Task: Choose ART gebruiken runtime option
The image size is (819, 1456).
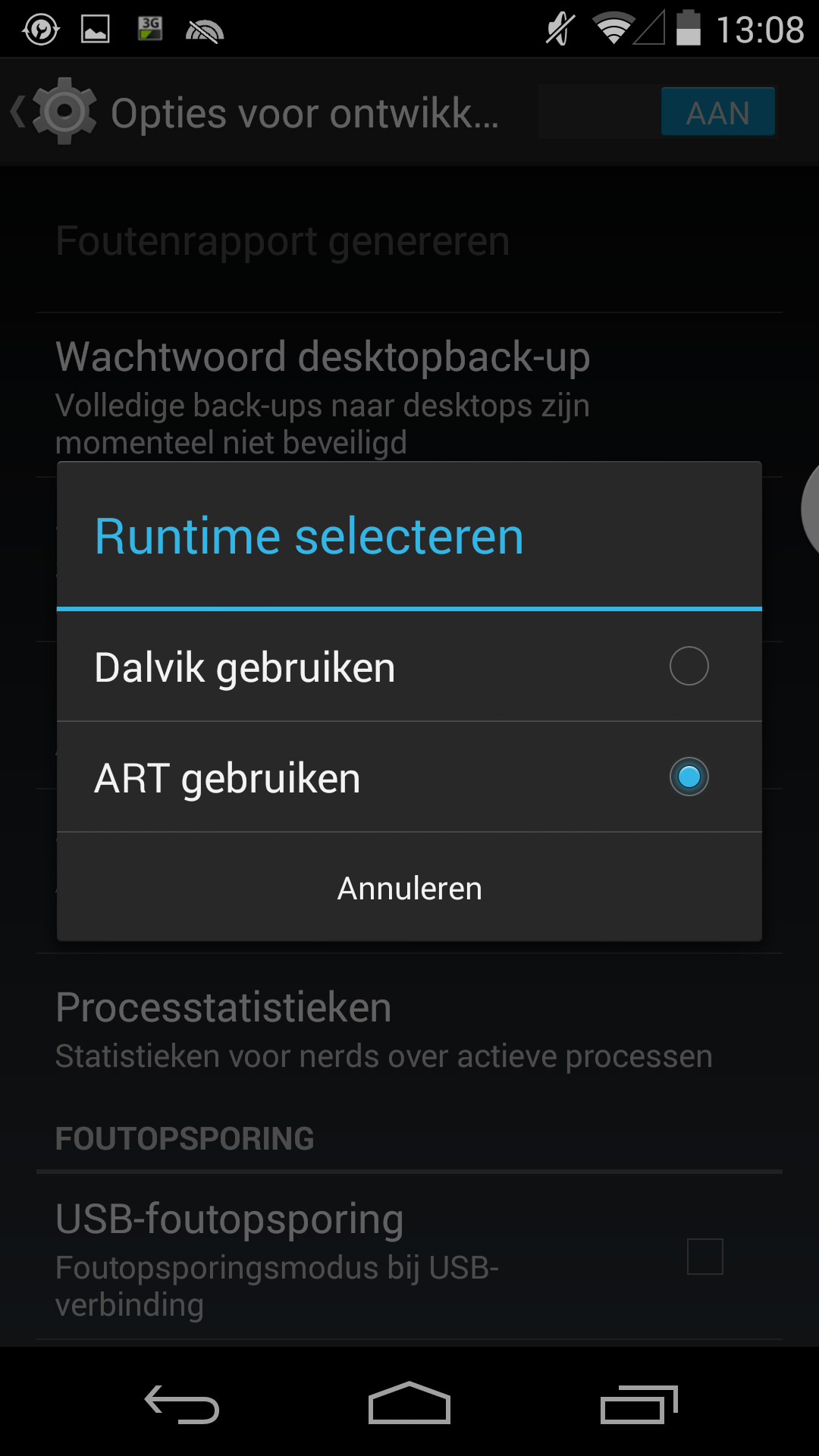Action: [x=409, y=777]
